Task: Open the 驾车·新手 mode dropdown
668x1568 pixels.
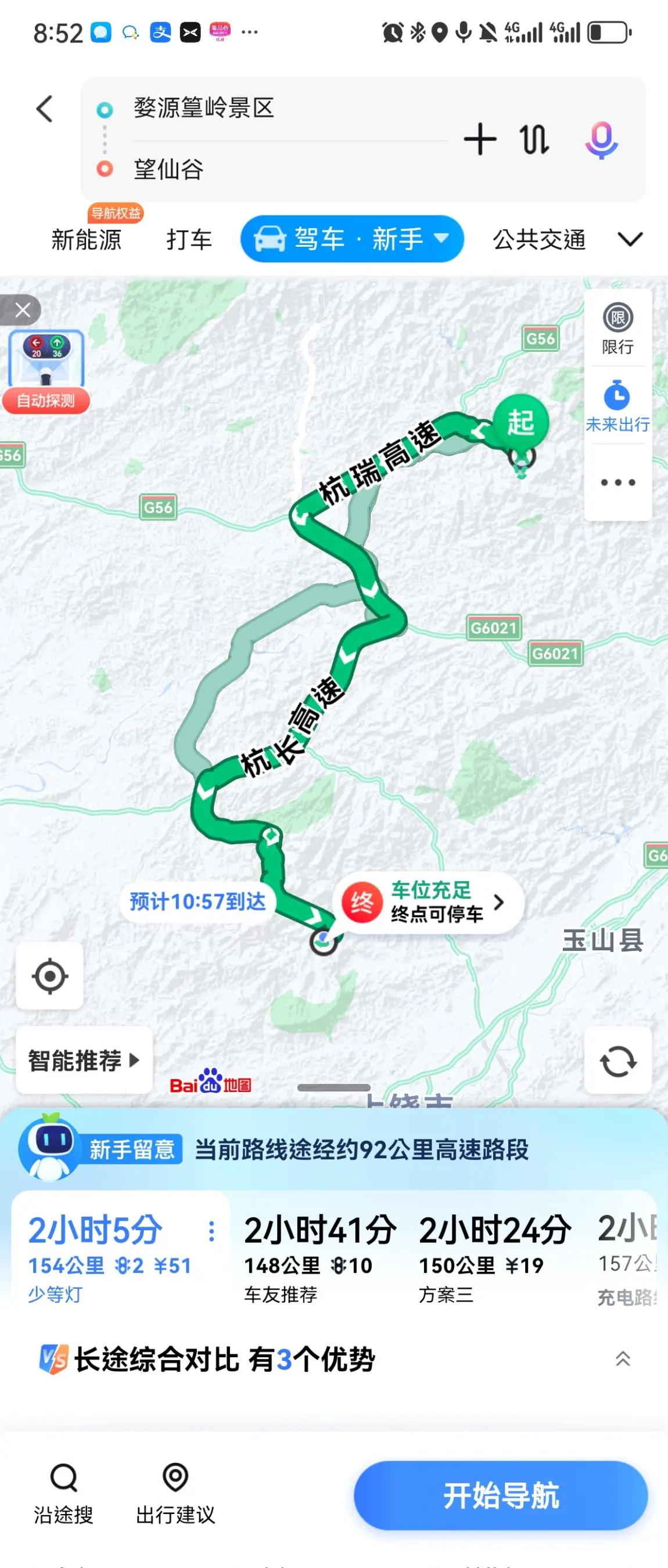Action: (x=352, y=239)
